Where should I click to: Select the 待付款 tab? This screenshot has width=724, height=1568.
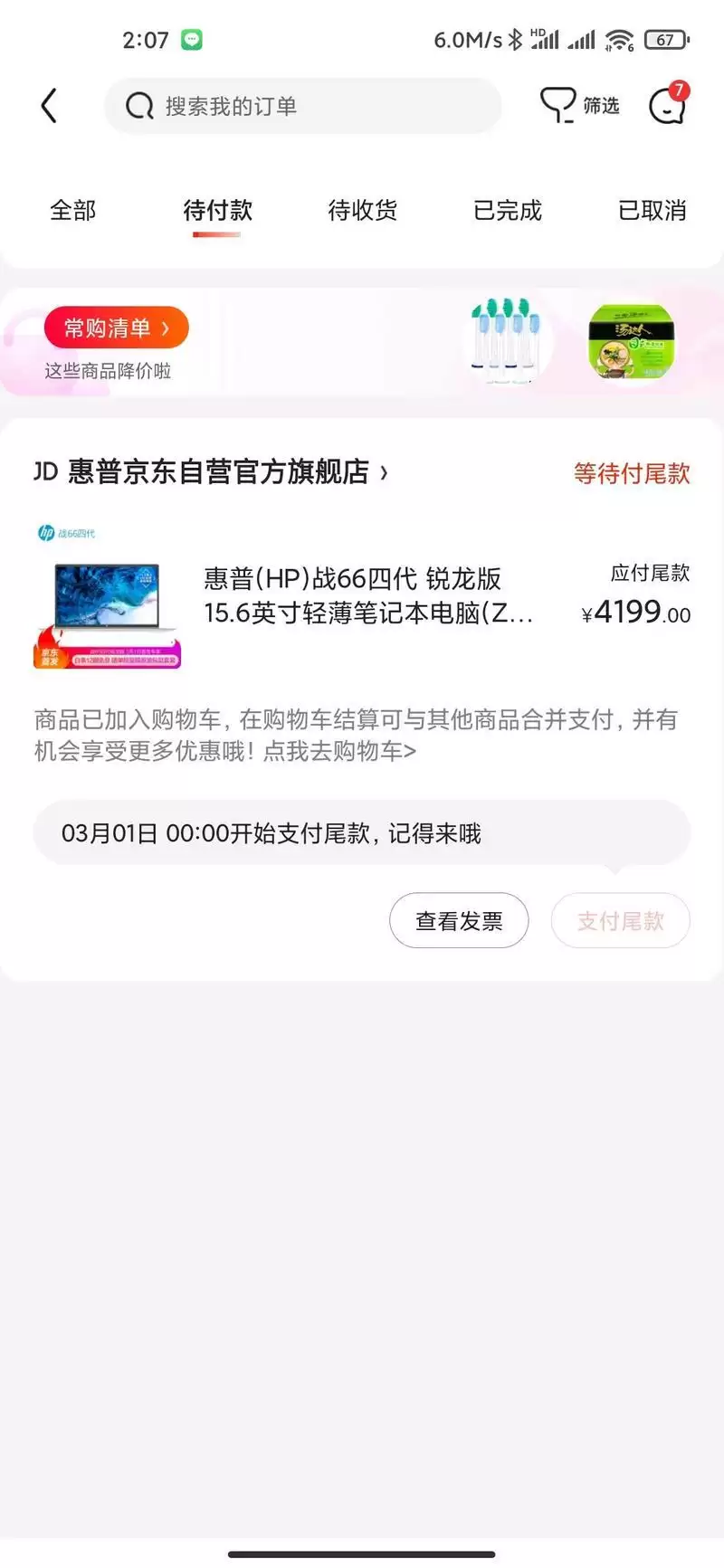[x=217, y=211]
